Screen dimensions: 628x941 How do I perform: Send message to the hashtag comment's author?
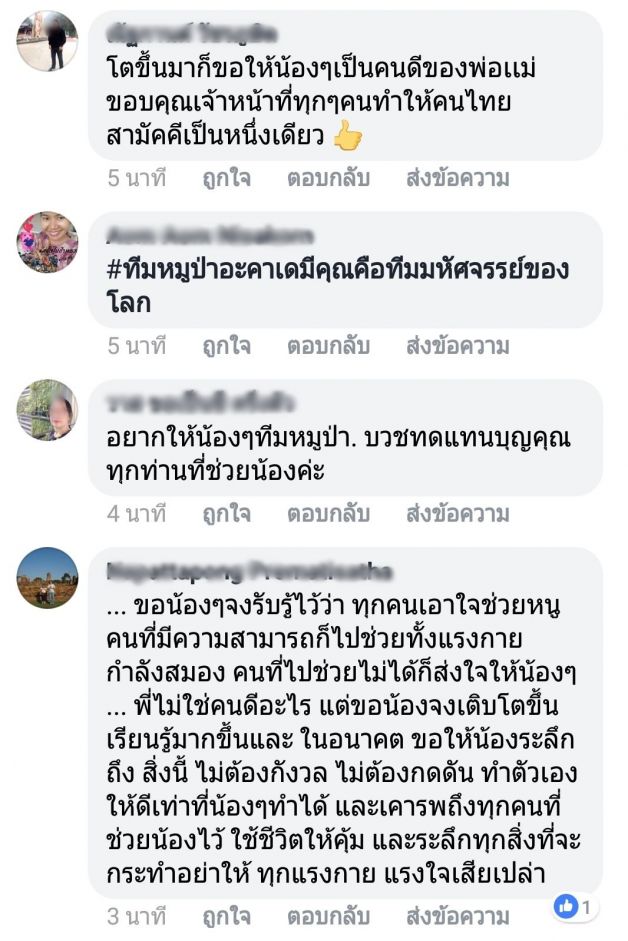(x=457, y=347)
